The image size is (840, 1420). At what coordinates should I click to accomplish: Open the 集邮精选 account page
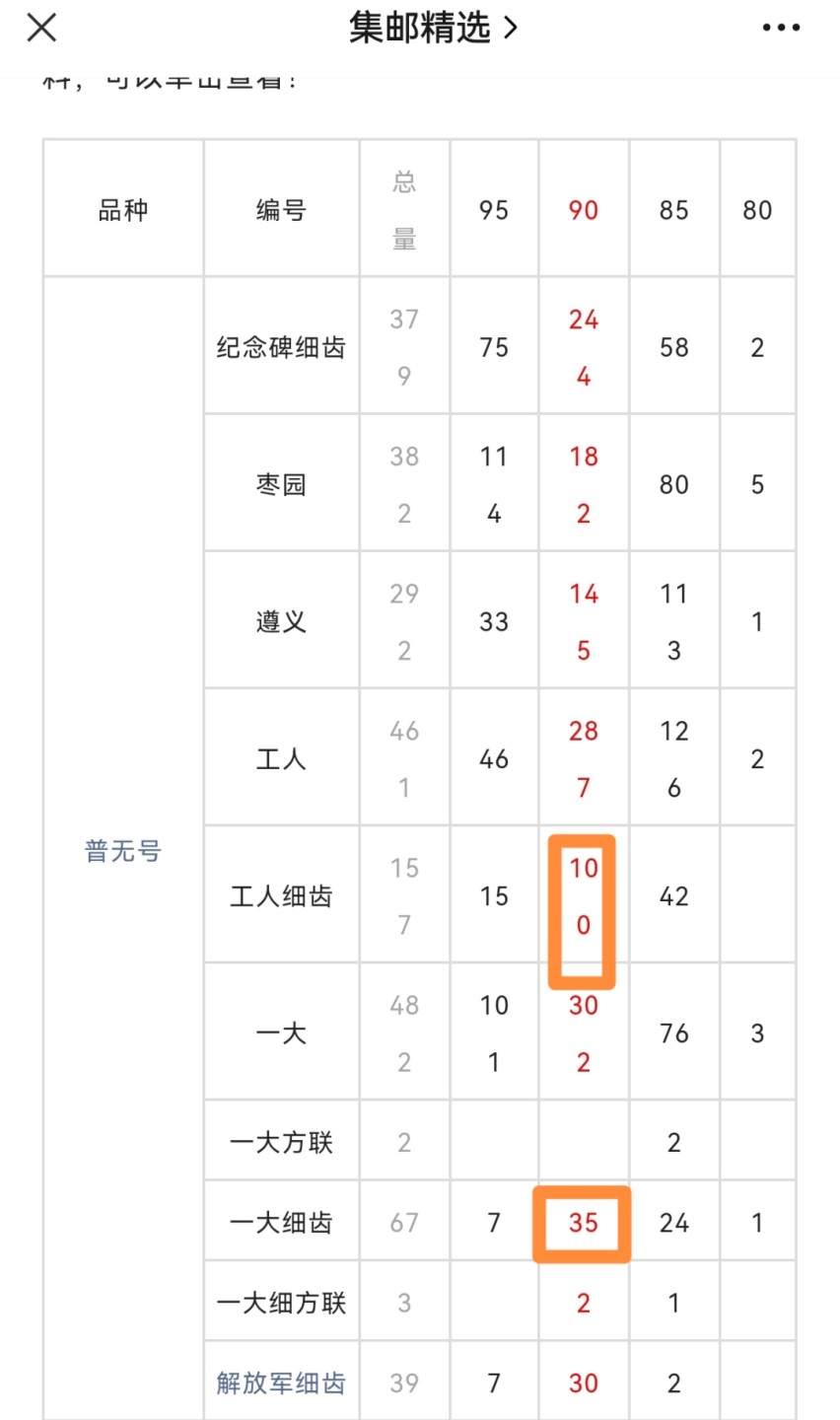[x=432, y=28]
